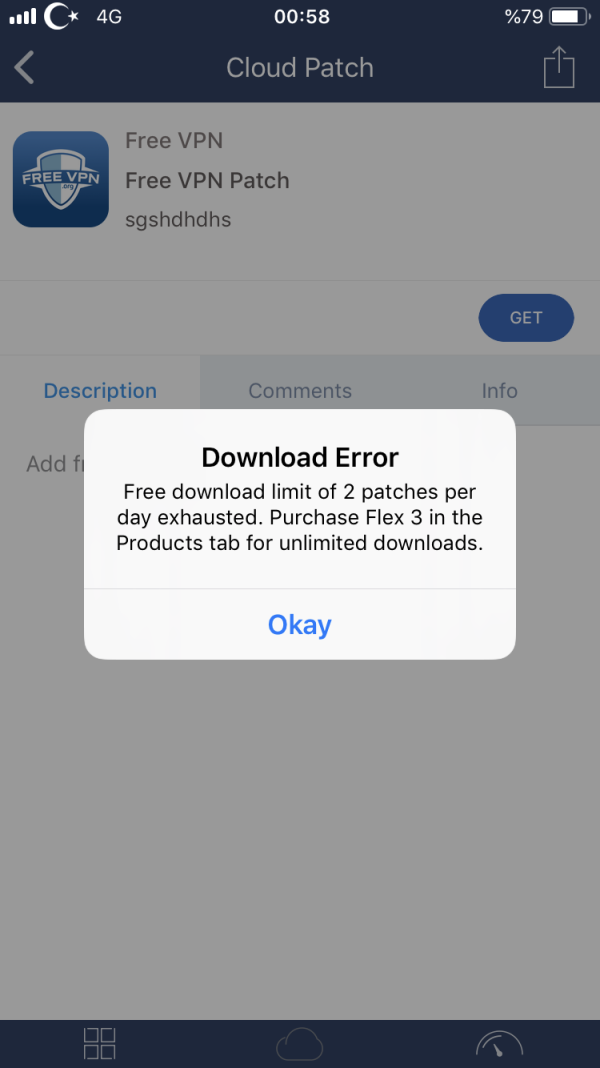The image size is (600, 1068).
Task: Open the apps grid tab
Action: click(x=100, y=1043)
